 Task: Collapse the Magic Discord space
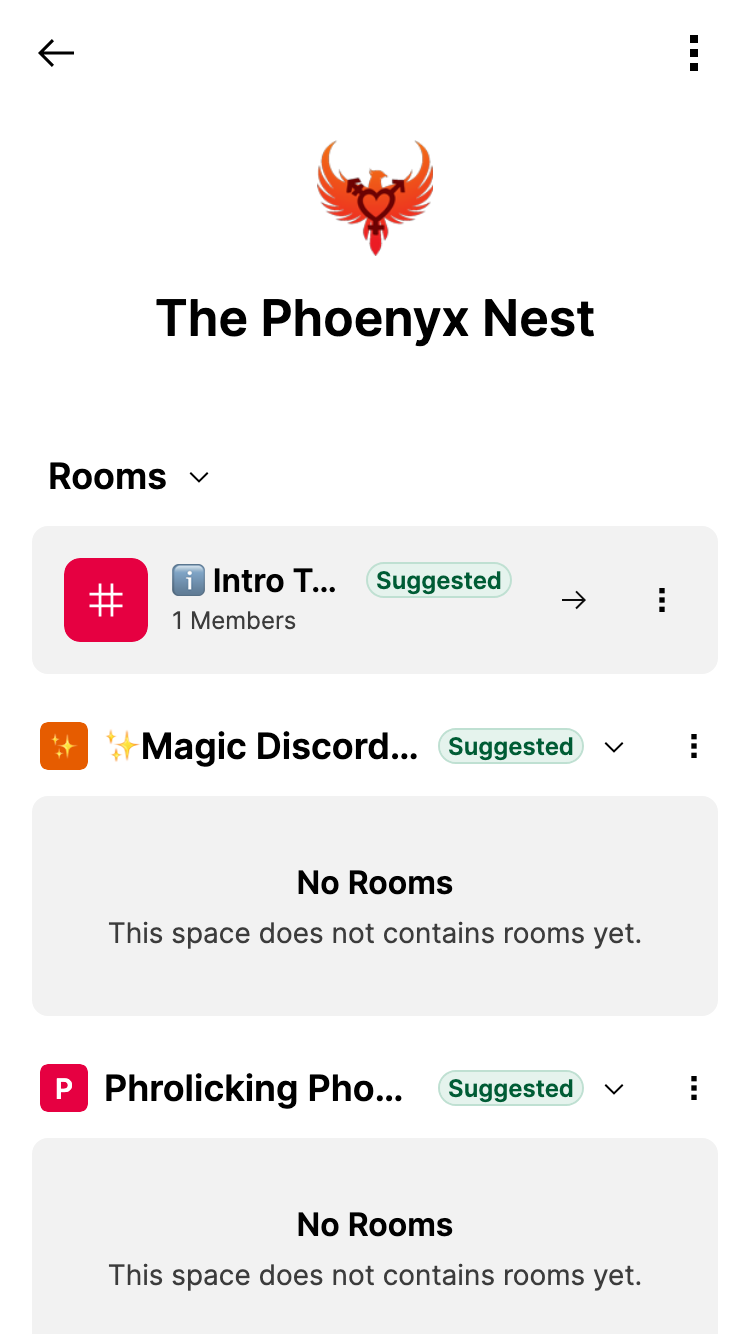point(614,747)
